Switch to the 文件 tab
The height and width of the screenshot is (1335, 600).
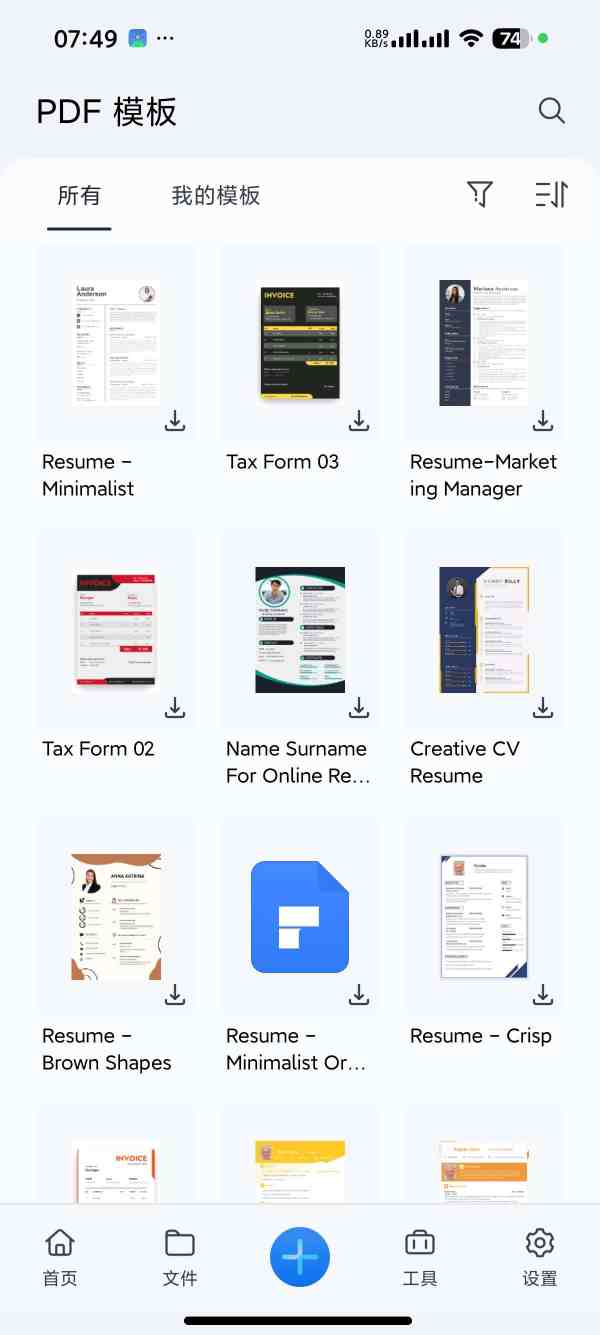tap(180, 1257)
